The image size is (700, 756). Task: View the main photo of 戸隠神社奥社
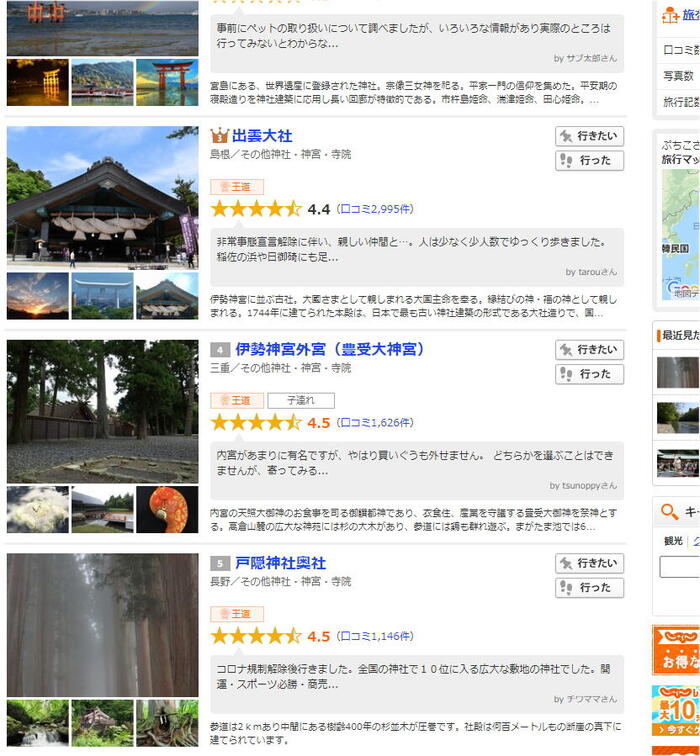[x=102, y=624]
